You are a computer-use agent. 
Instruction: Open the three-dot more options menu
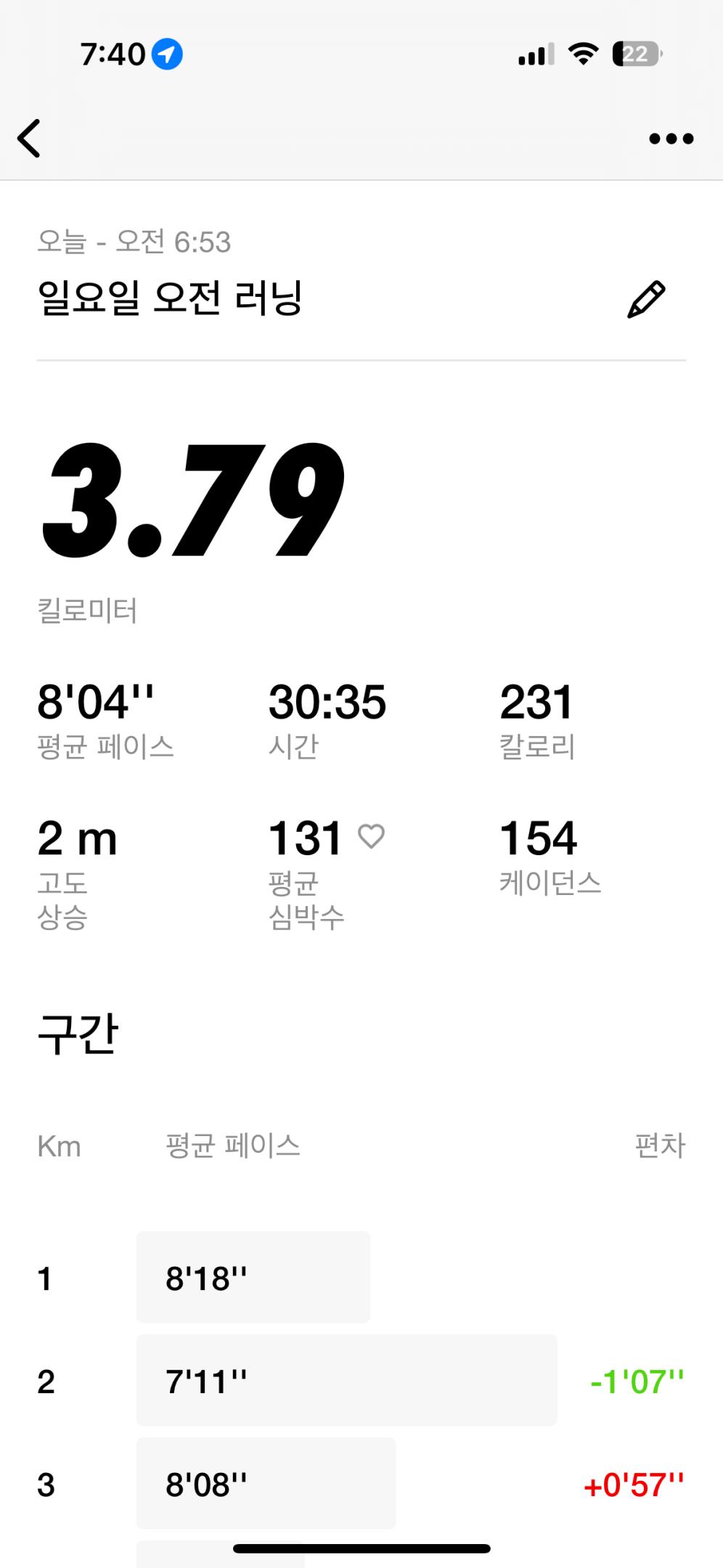(671, 138)
